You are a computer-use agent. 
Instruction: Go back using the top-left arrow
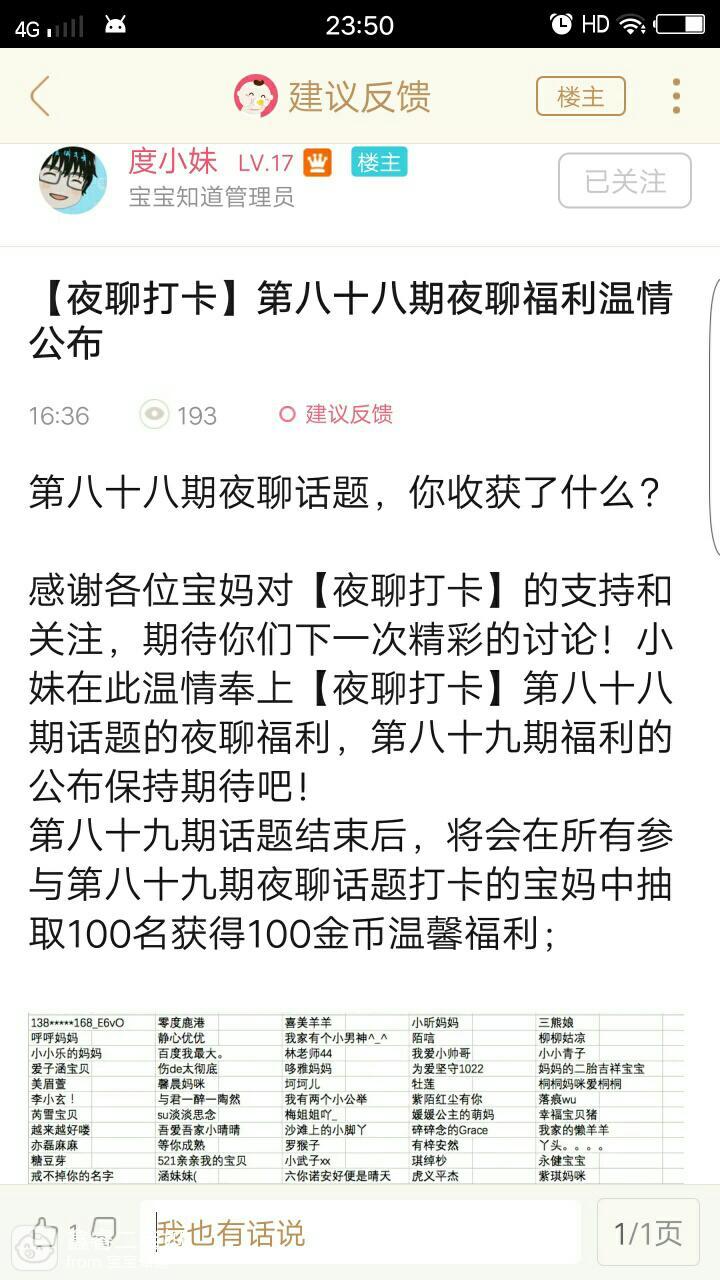coord(41,97)
